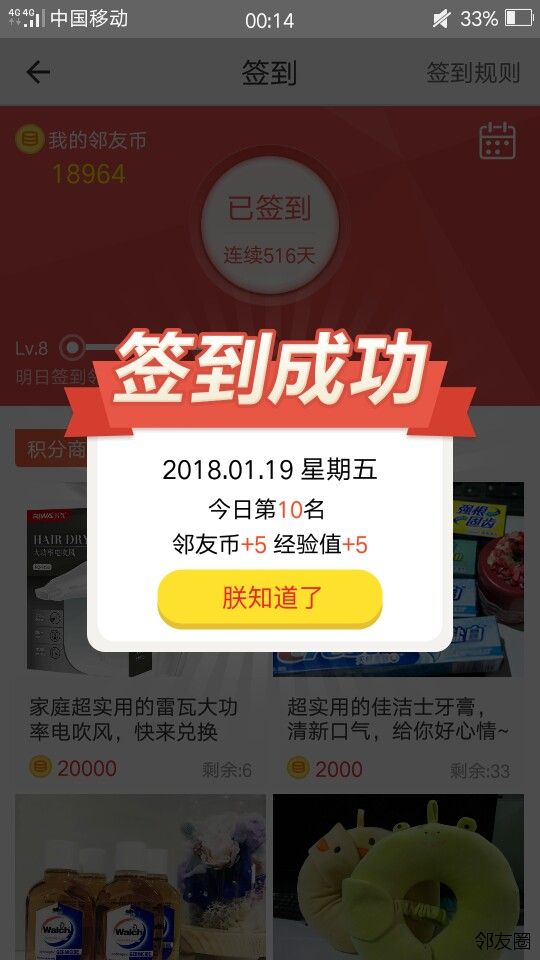Go back using the top-left arrow
This screenshot has height=960, width=540.
click(x=38, y=72)
